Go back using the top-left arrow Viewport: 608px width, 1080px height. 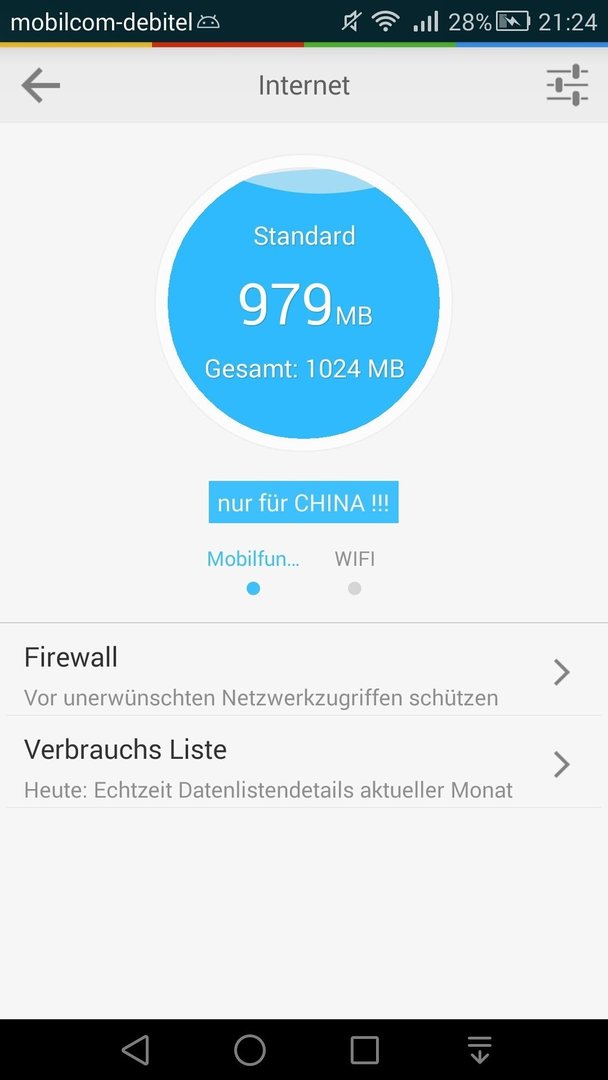[41, 85]
